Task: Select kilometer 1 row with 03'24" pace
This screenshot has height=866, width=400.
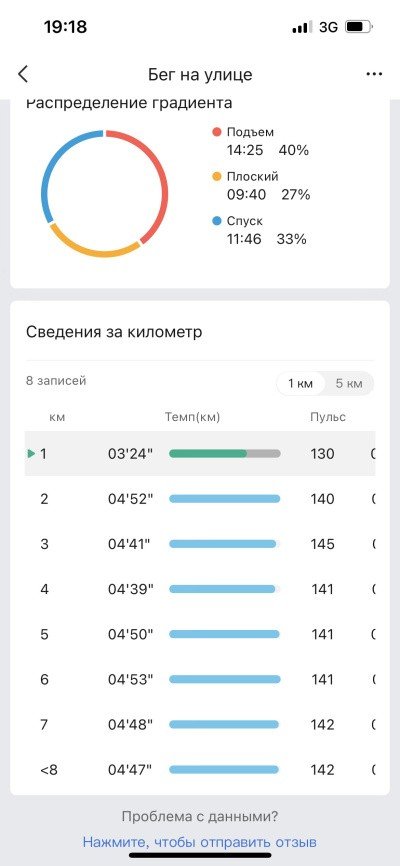Action: click(x=200, y=453)
